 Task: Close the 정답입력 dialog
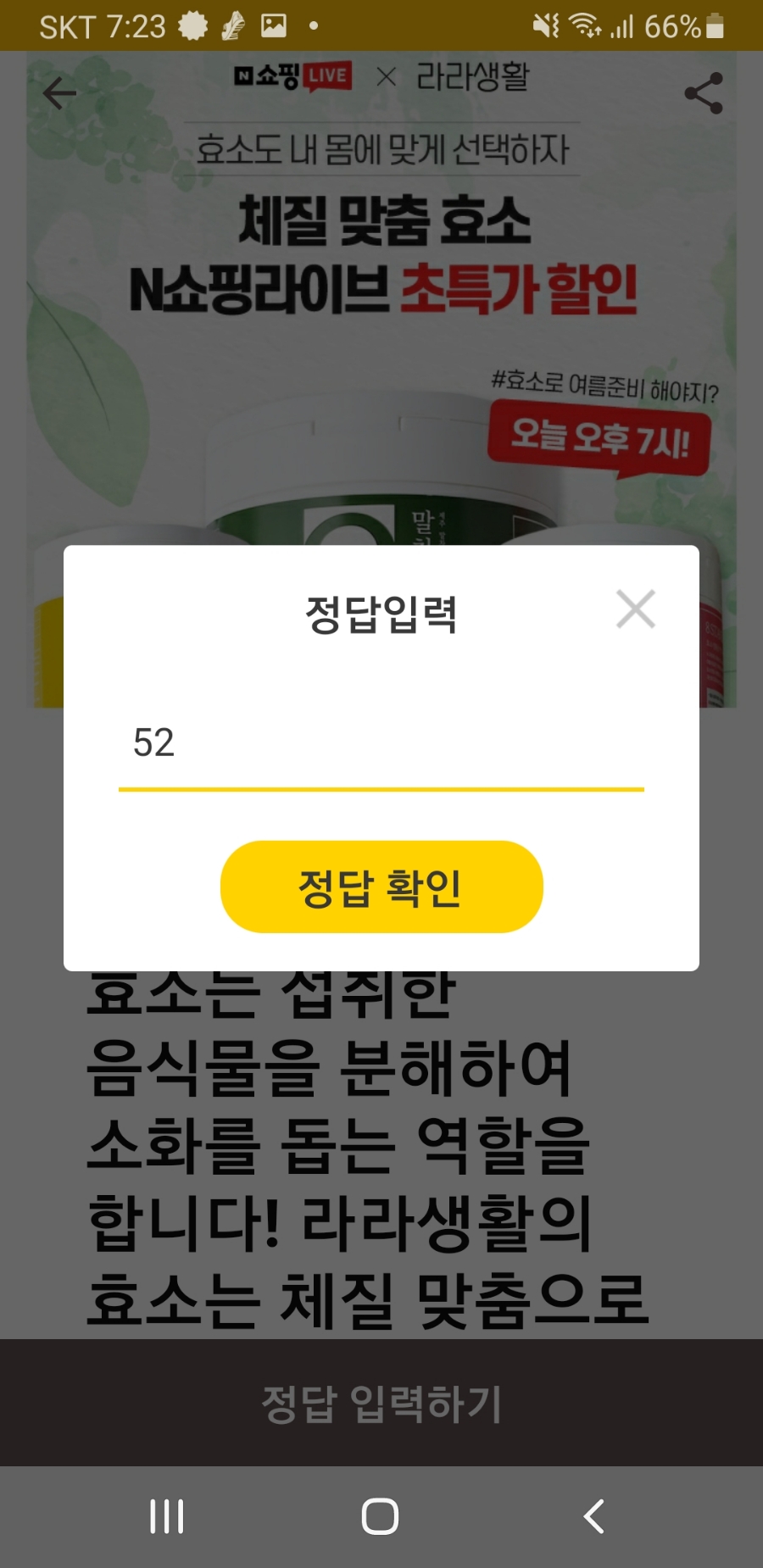point(635,609)
